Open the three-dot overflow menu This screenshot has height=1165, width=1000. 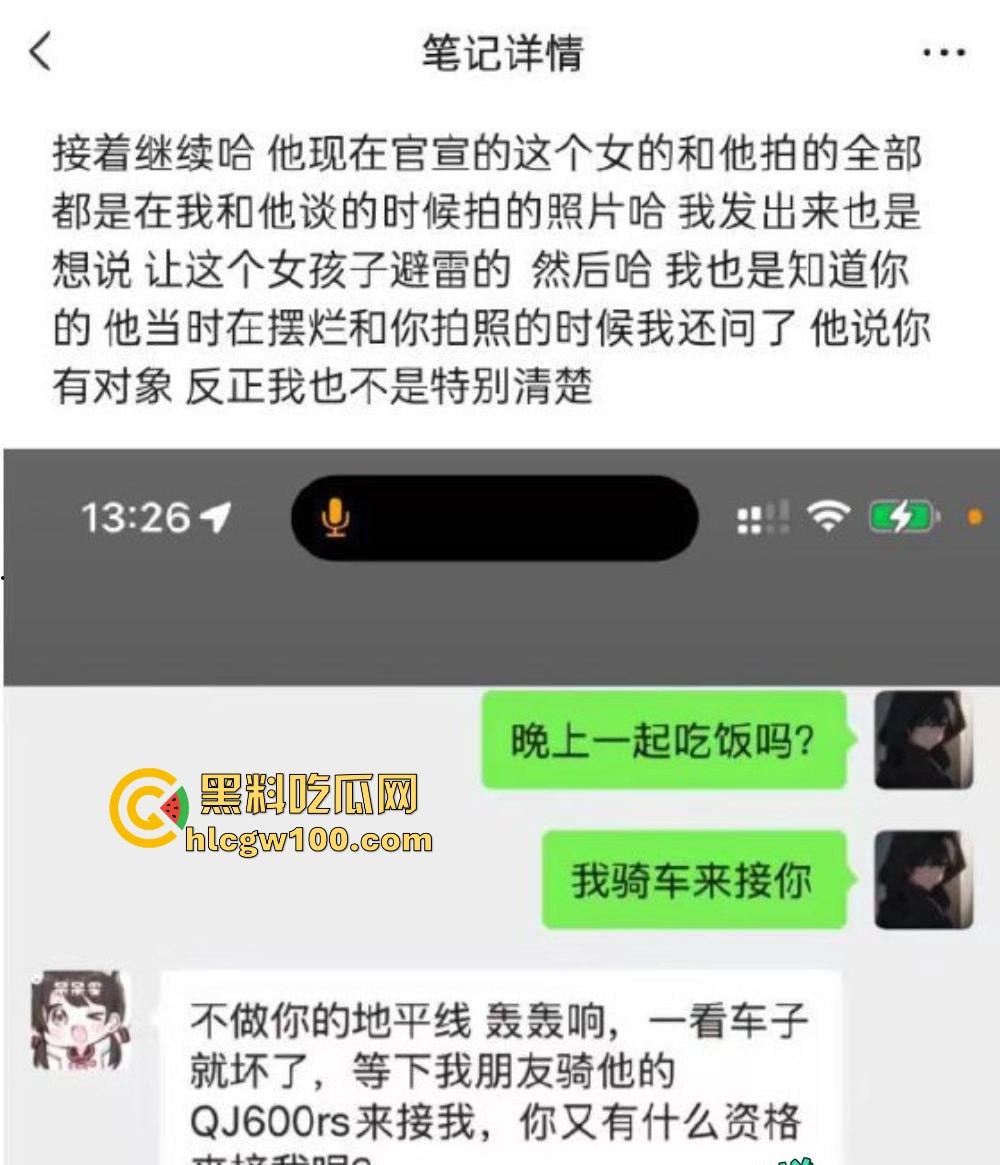point(943,54)
